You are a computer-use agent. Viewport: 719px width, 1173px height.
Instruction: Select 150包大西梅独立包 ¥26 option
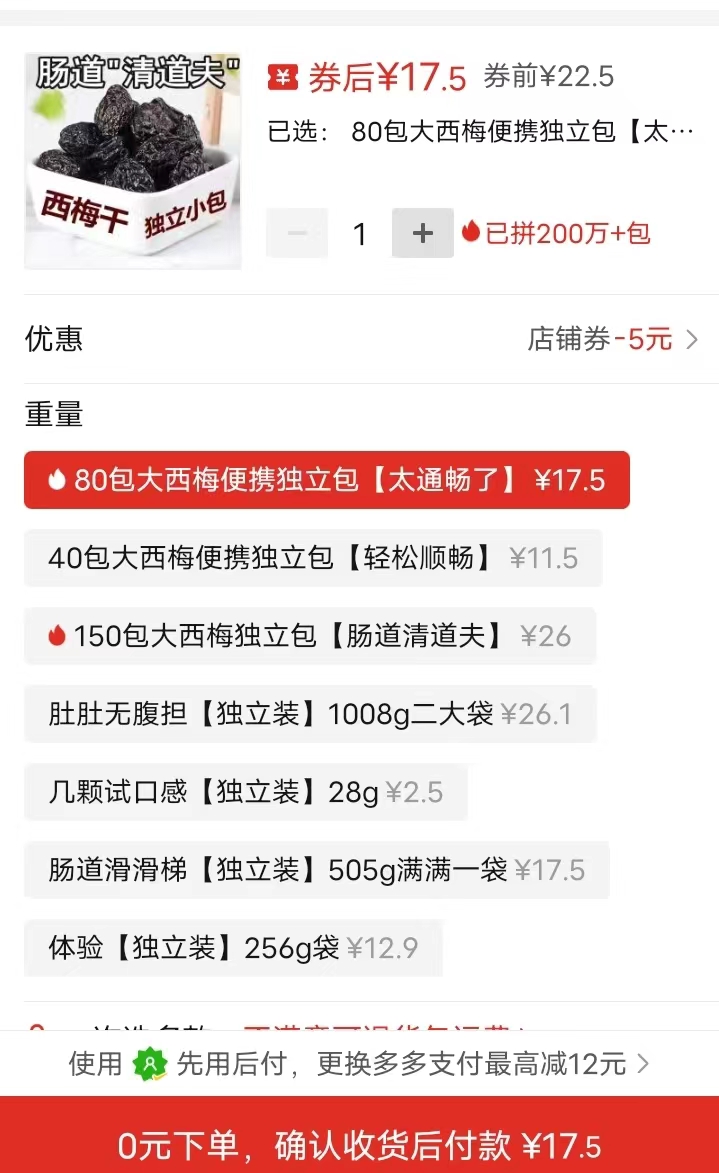[x=310, y=636]
